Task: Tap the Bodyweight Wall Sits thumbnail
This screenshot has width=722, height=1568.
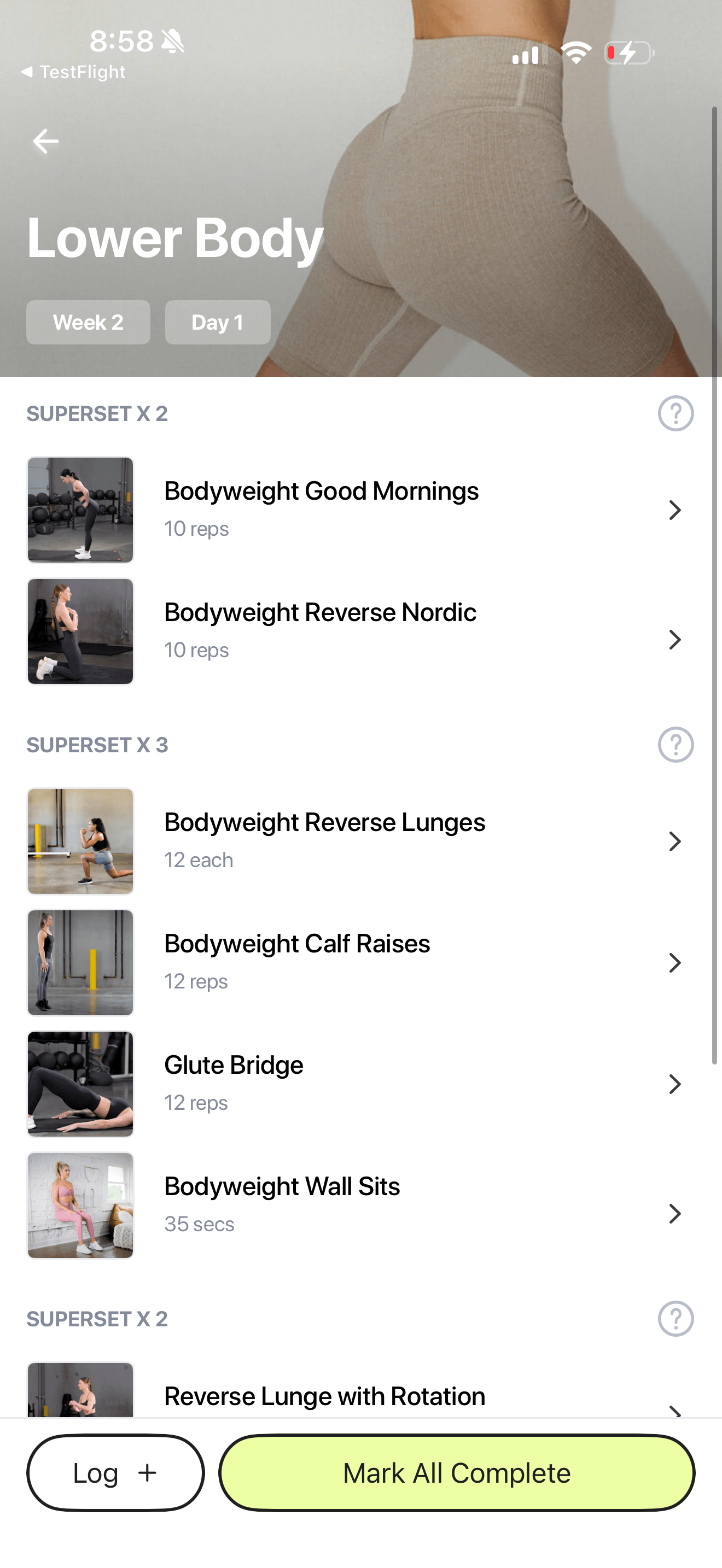Action: point(80,1205)
